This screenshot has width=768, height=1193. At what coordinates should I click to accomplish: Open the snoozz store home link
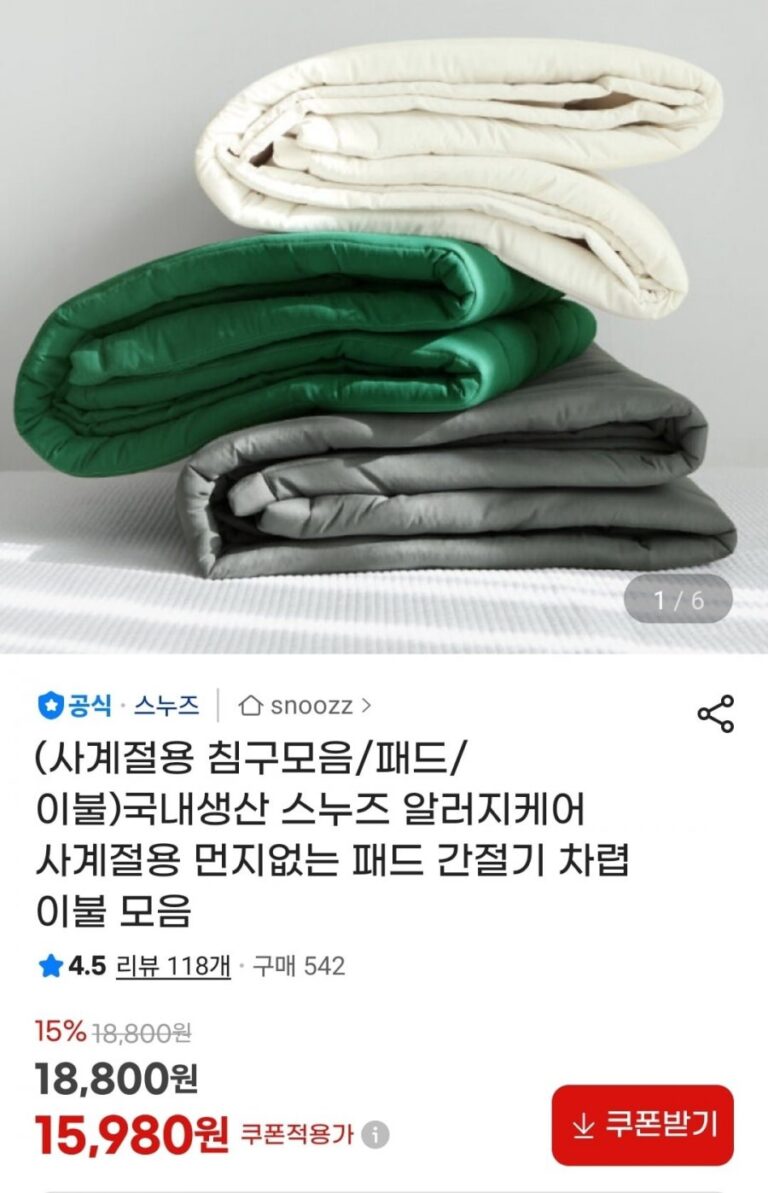pos(305,705)
